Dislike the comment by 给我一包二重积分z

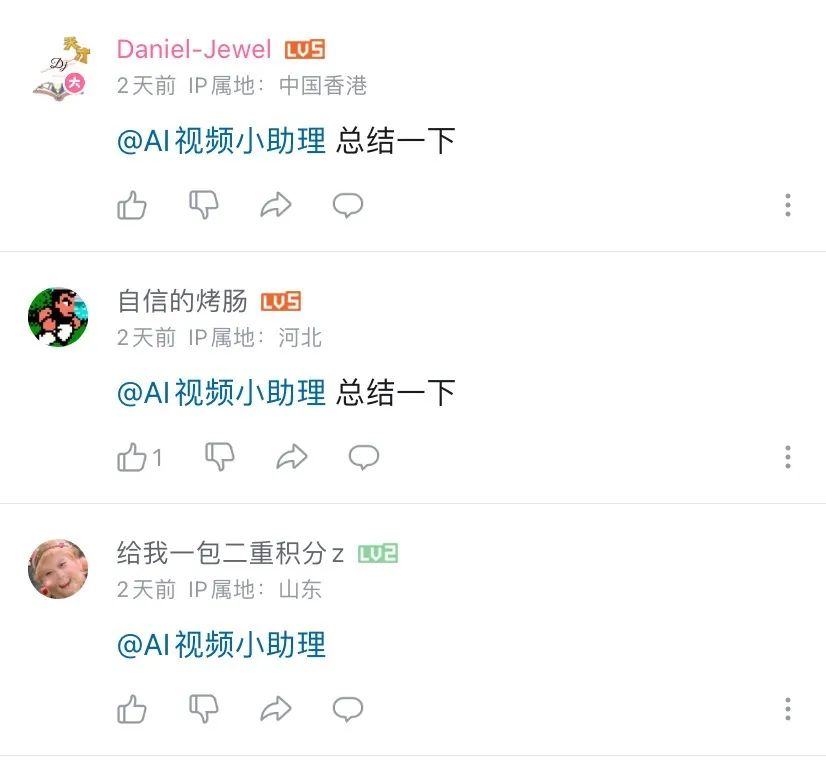[x=204, y=710]
